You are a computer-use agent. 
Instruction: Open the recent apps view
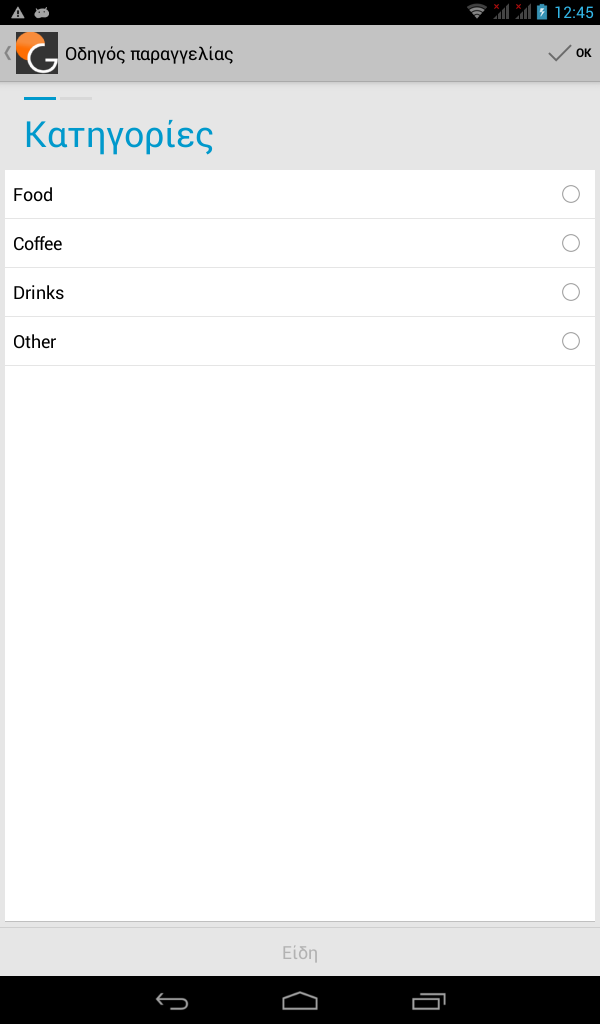tap(428, 1000)
